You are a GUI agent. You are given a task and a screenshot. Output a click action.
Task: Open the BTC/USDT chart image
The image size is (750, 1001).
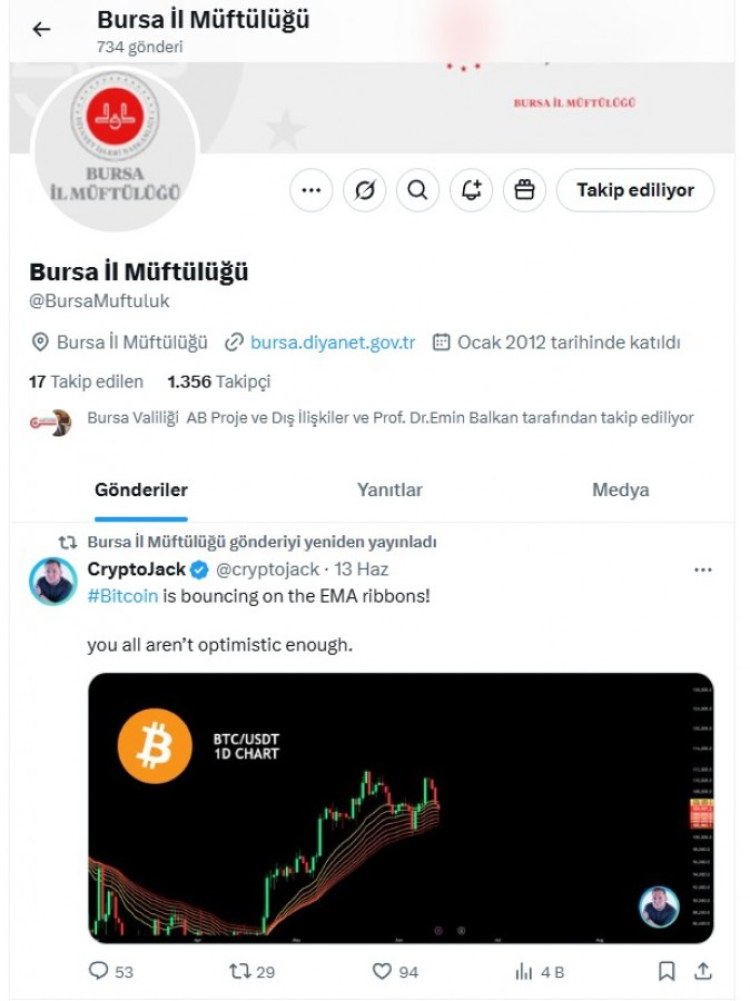(x=400, y=808)
